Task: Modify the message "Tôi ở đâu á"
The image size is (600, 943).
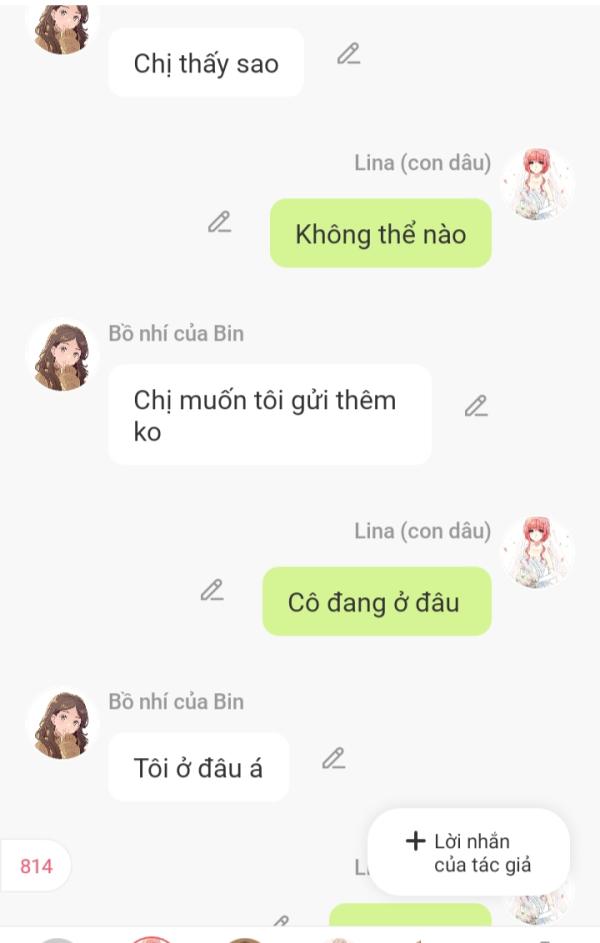Action: [333, 759]
